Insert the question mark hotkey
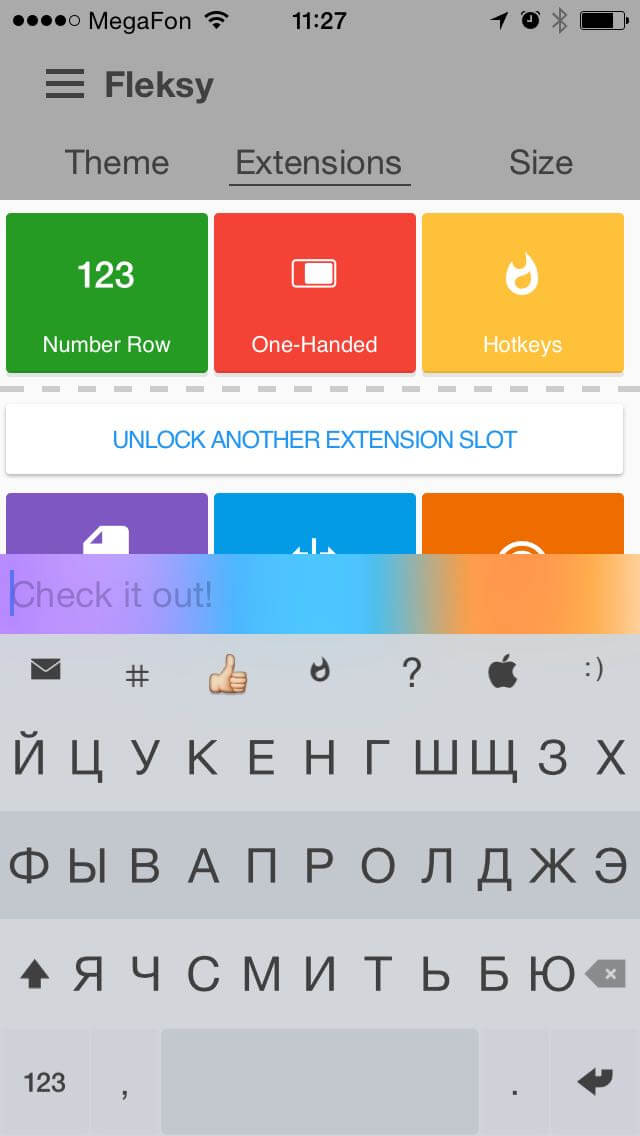640x1136 pixels. point(411,674)
